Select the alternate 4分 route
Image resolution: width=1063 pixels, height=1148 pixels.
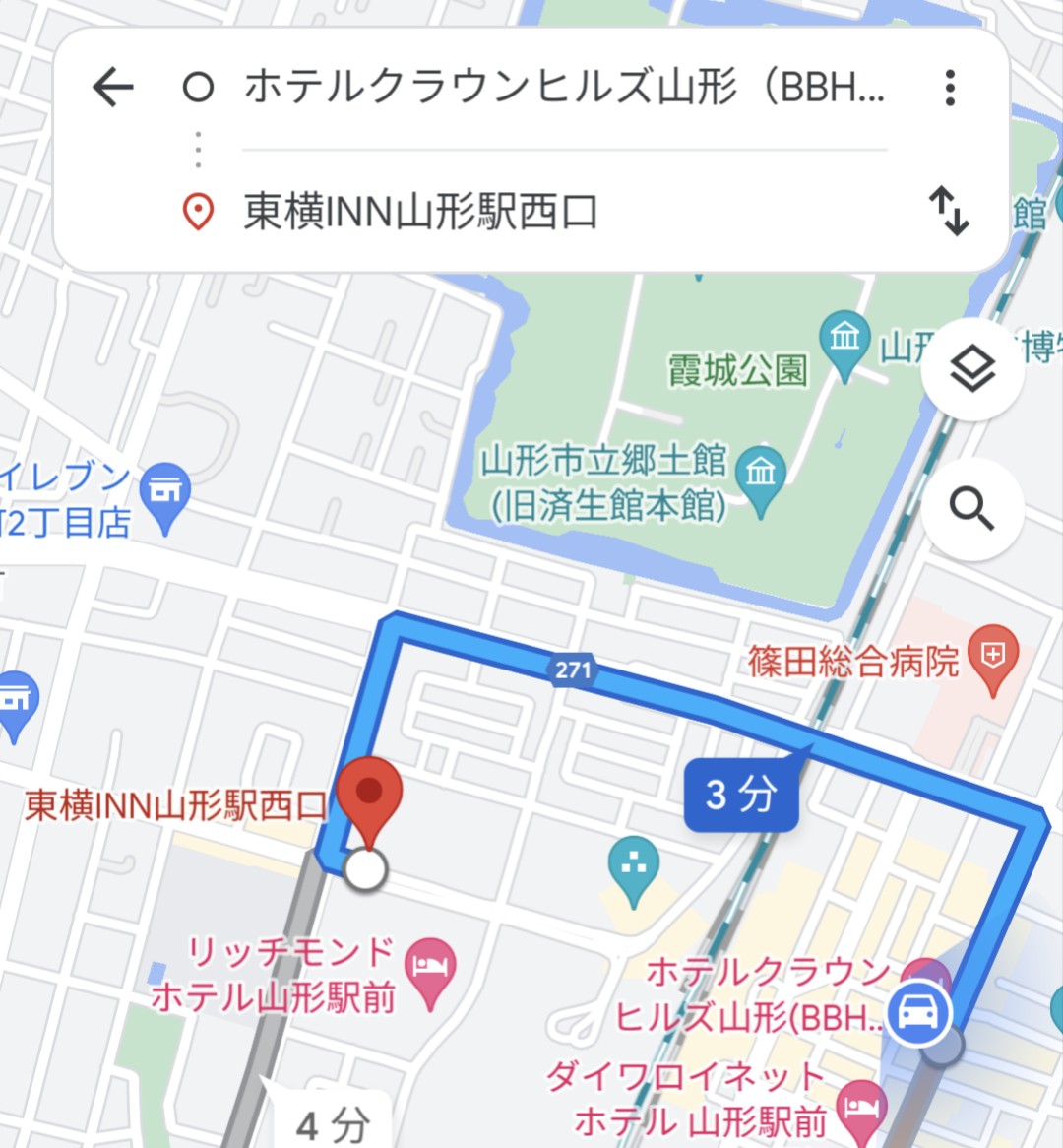coord(333,1122)
